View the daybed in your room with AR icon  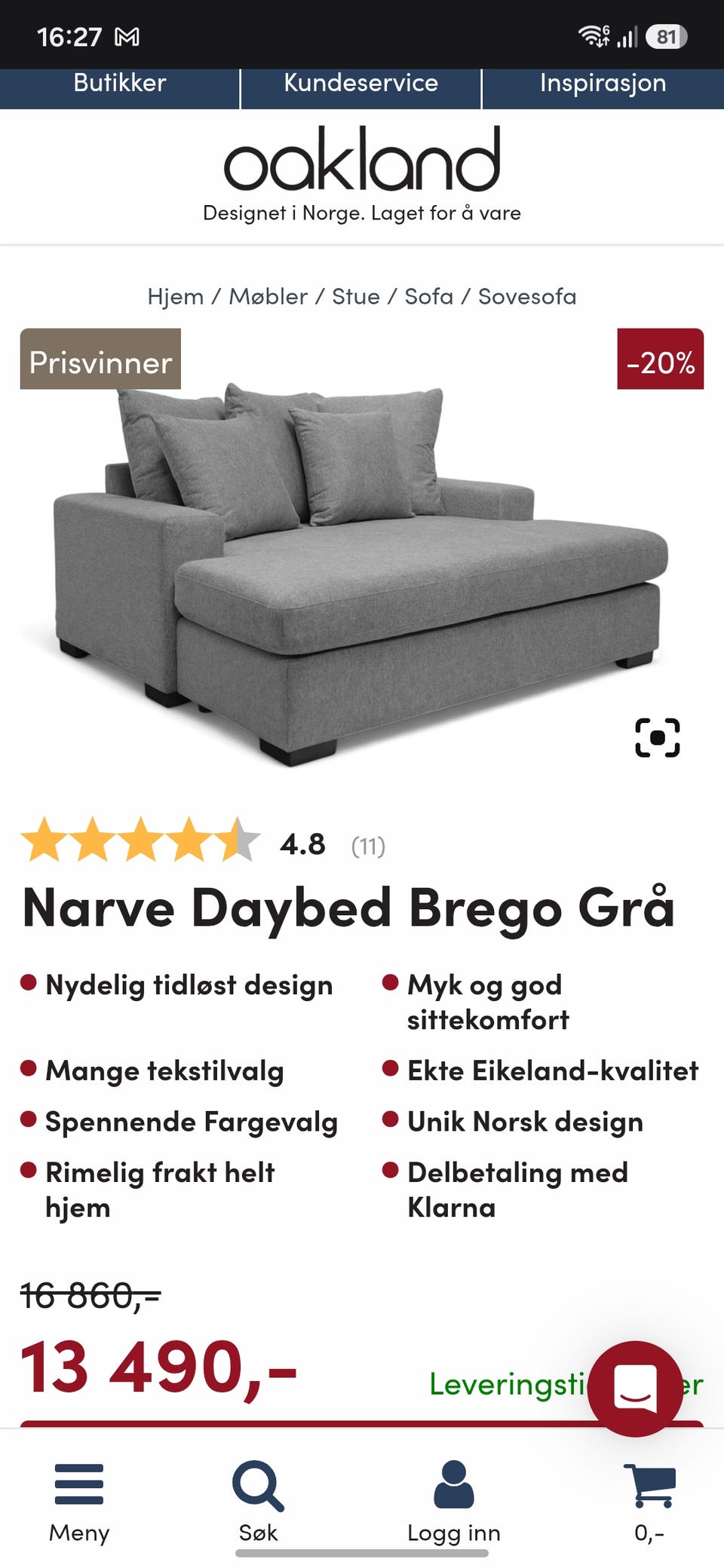click(658, 737)
